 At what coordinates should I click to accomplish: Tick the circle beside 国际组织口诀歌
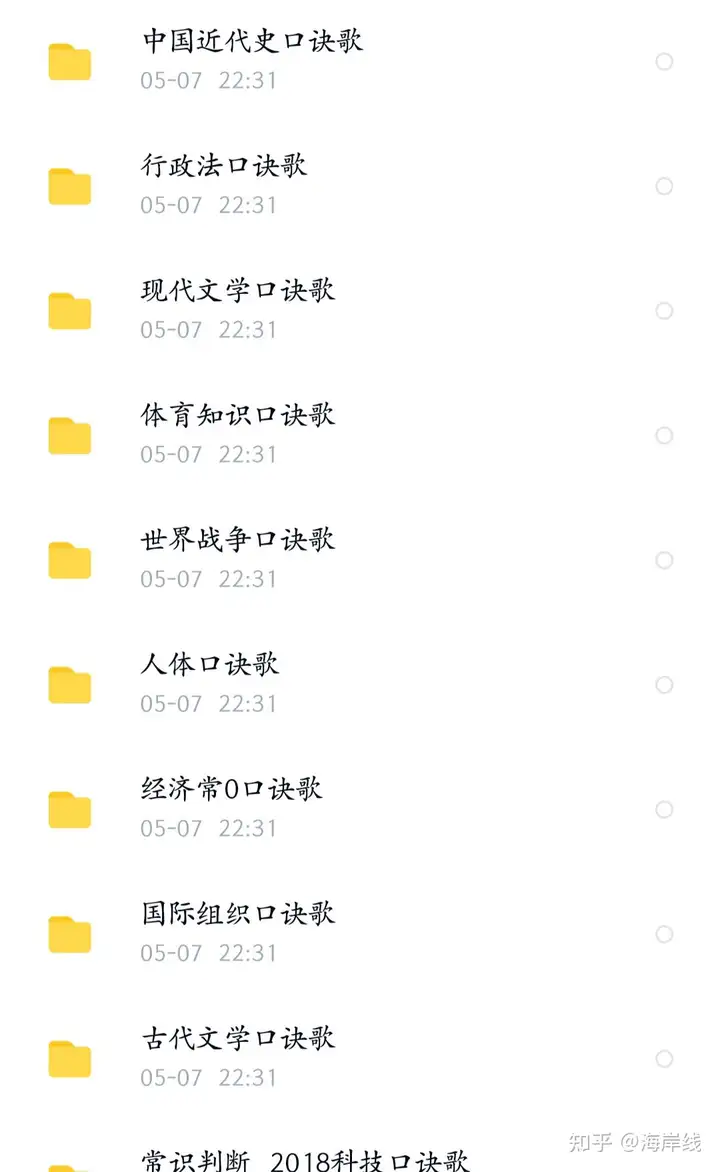pyautogui.click(x=664, y=934)
